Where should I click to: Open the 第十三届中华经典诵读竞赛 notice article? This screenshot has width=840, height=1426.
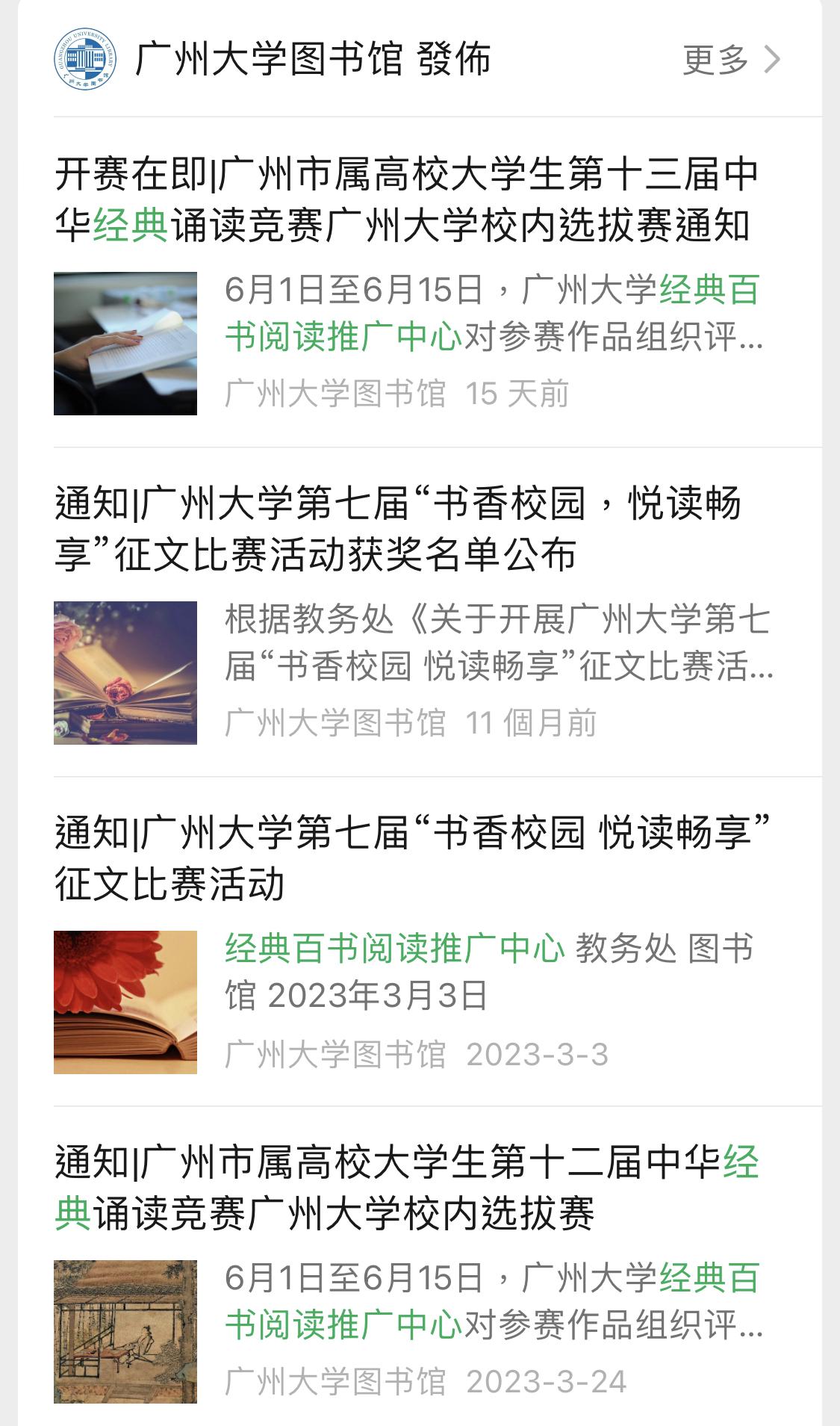[x=407, y=200]
